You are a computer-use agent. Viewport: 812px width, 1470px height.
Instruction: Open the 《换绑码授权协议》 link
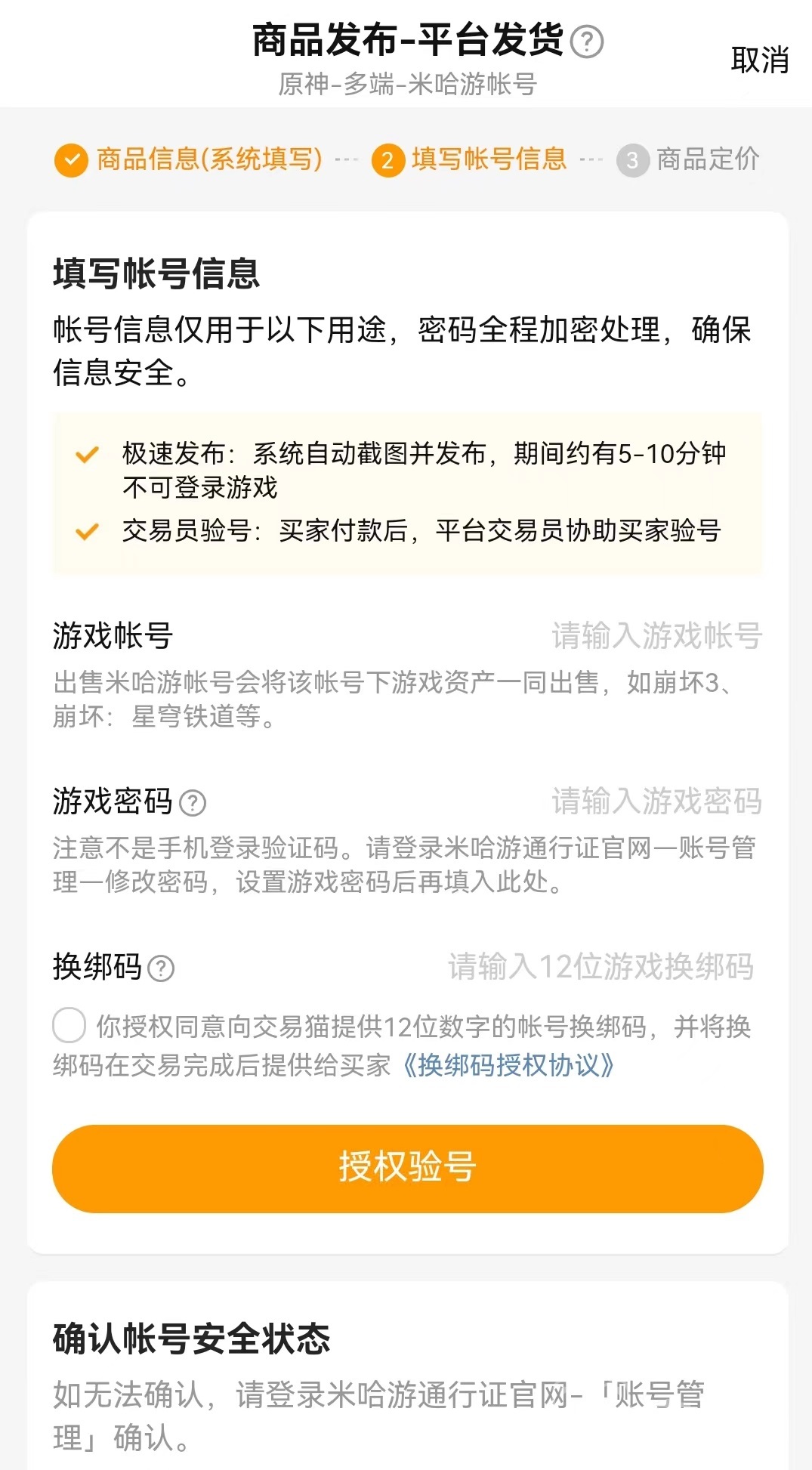[x=507, y=1065]
